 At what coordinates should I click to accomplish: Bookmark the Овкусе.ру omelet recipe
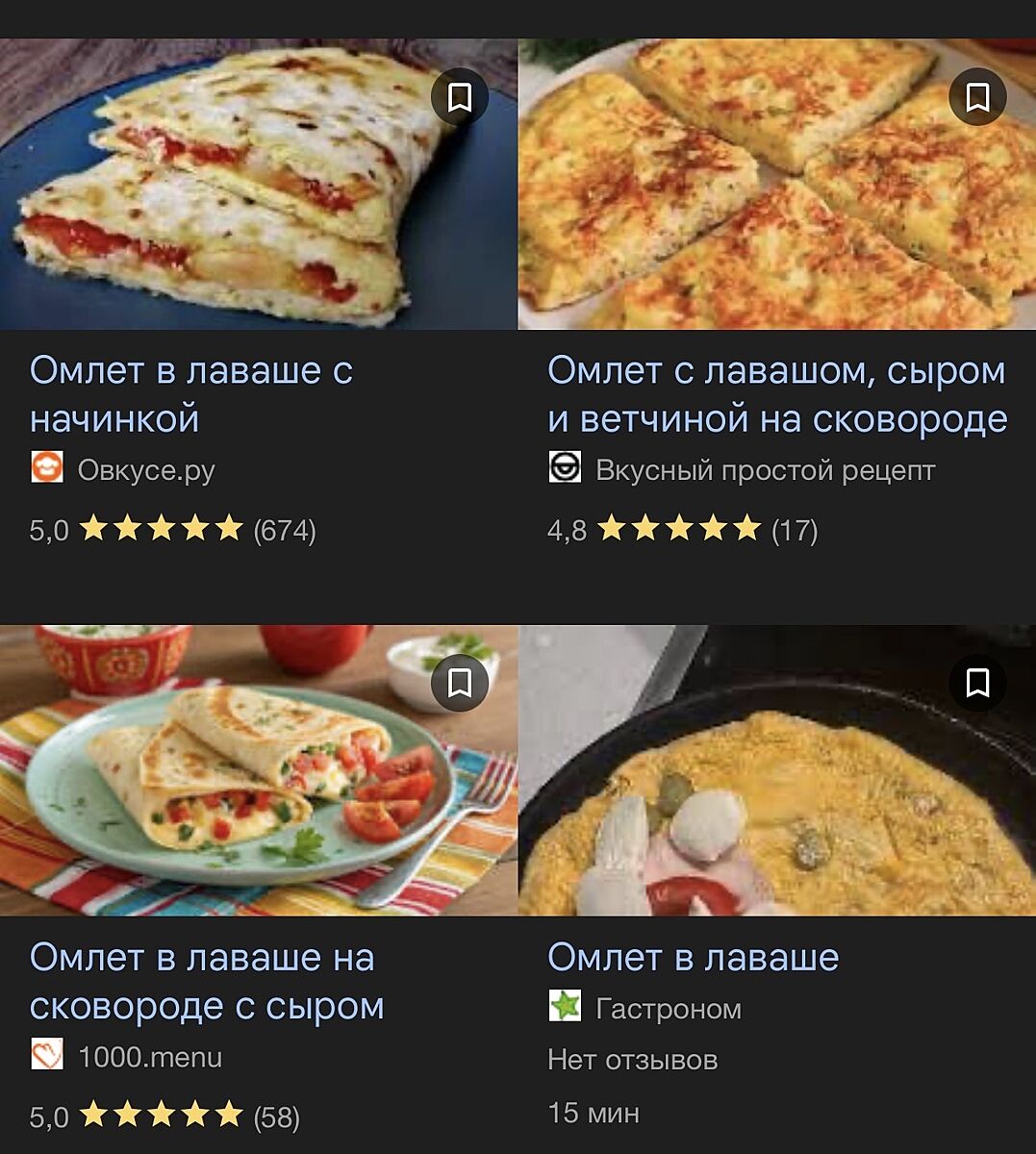coord(460,97)
